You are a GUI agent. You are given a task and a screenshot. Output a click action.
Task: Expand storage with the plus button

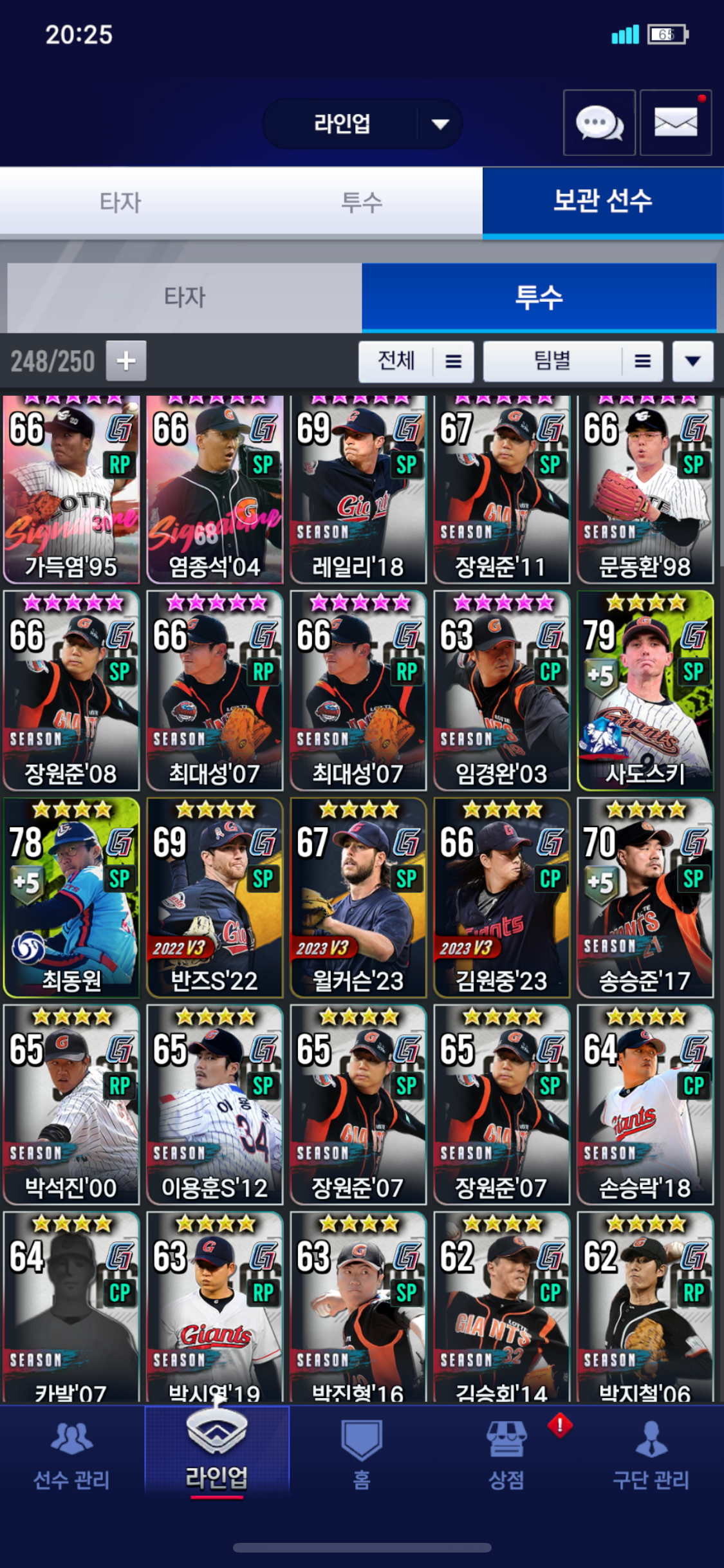(x=126, y=360)
